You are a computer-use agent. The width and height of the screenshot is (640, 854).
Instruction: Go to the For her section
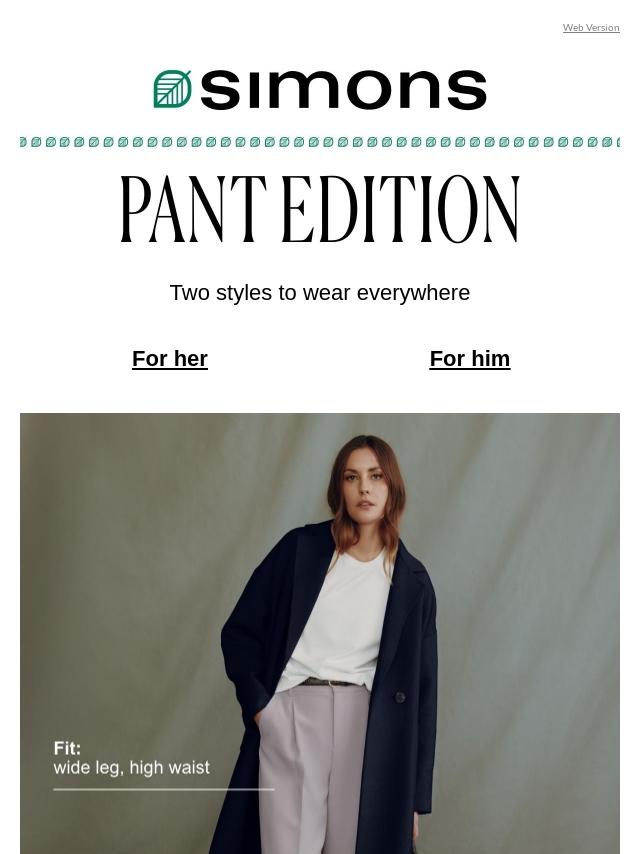coord(170,359)
